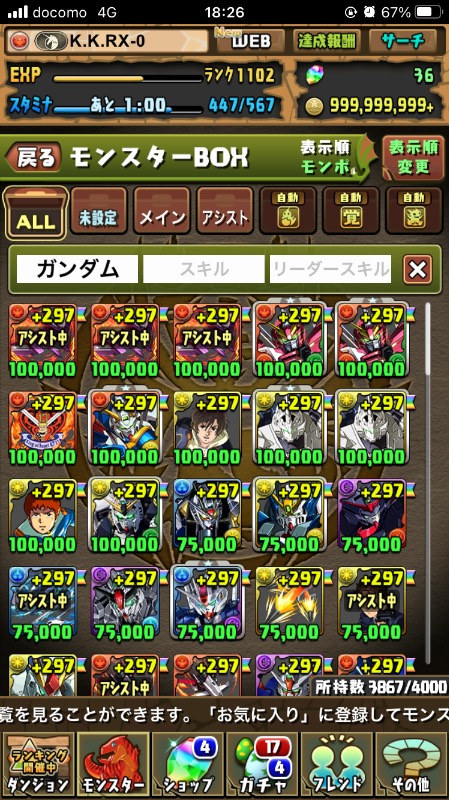Image resolution: width=449 pixels, height=800 pixels.
Task: Tap the リーダースキル search field
Action: tap(330, 269)
